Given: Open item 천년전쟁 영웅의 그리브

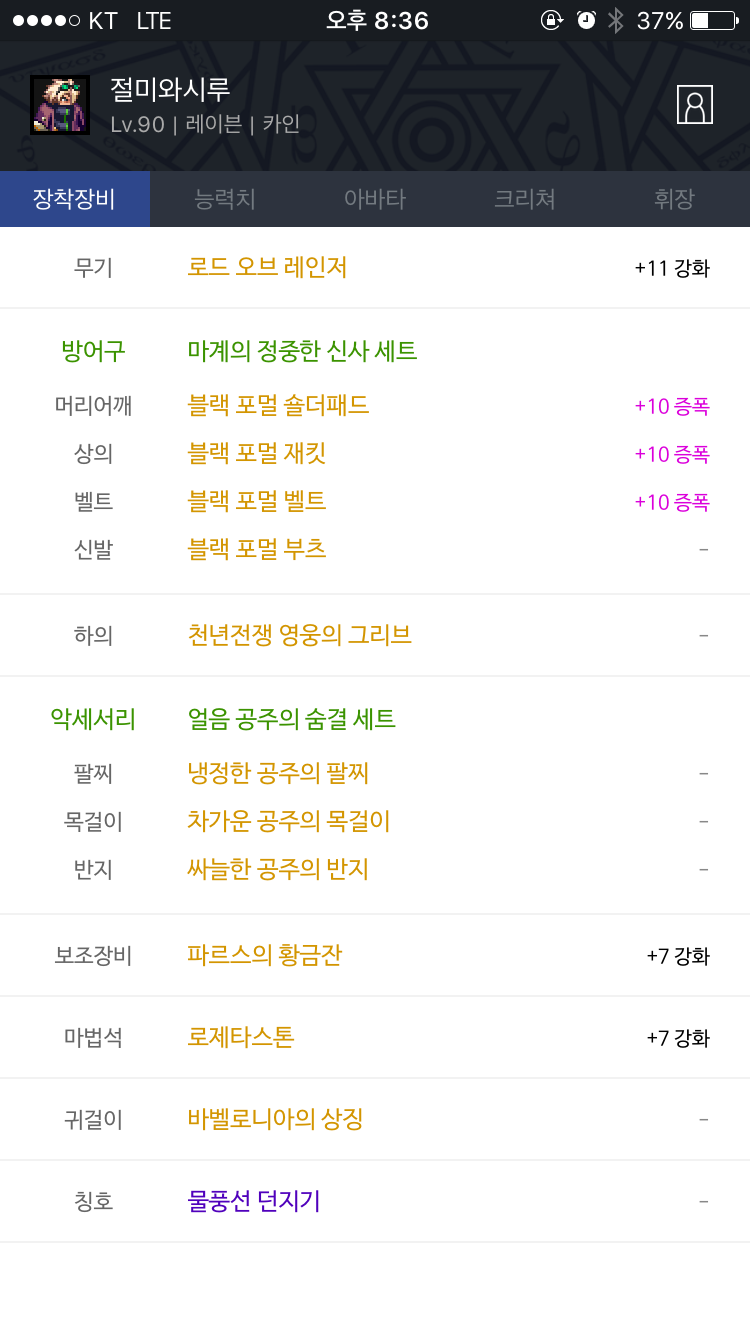Looking at the screenshot, I should click(x=300, y=635).
